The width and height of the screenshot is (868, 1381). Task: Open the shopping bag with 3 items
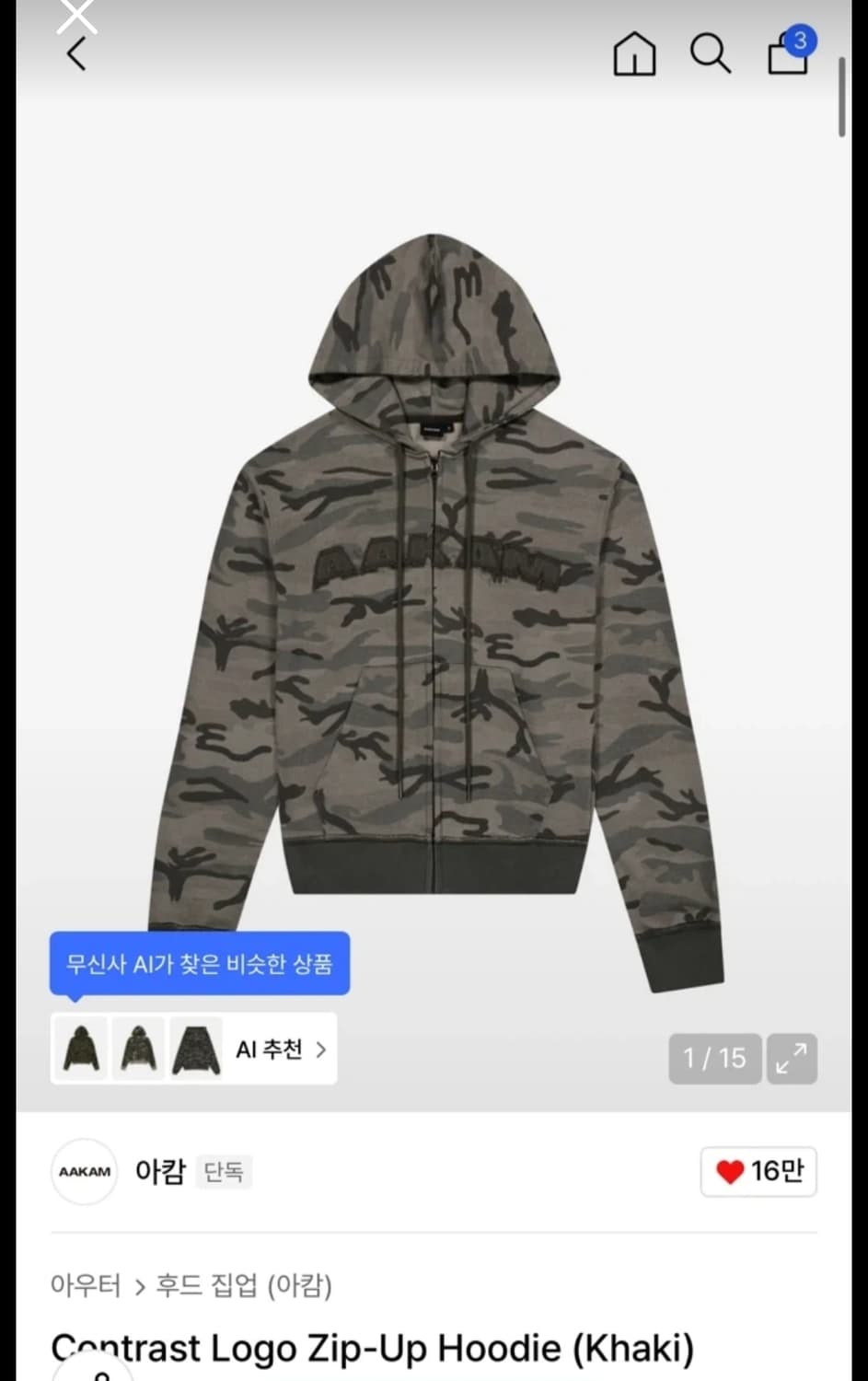point(787,55)
